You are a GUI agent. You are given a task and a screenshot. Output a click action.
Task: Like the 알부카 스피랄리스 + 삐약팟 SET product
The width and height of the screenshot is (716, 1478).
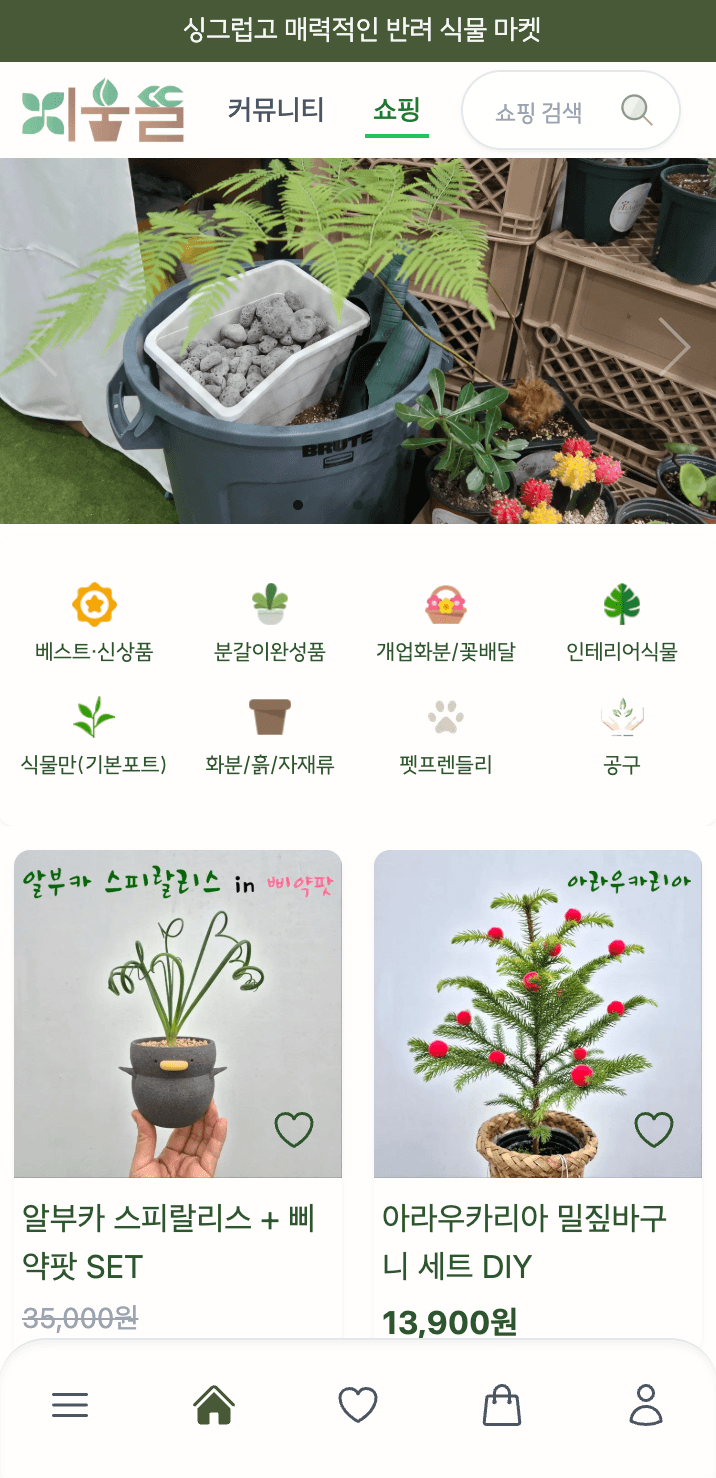pyautogui.click(x=294, y=1130)
